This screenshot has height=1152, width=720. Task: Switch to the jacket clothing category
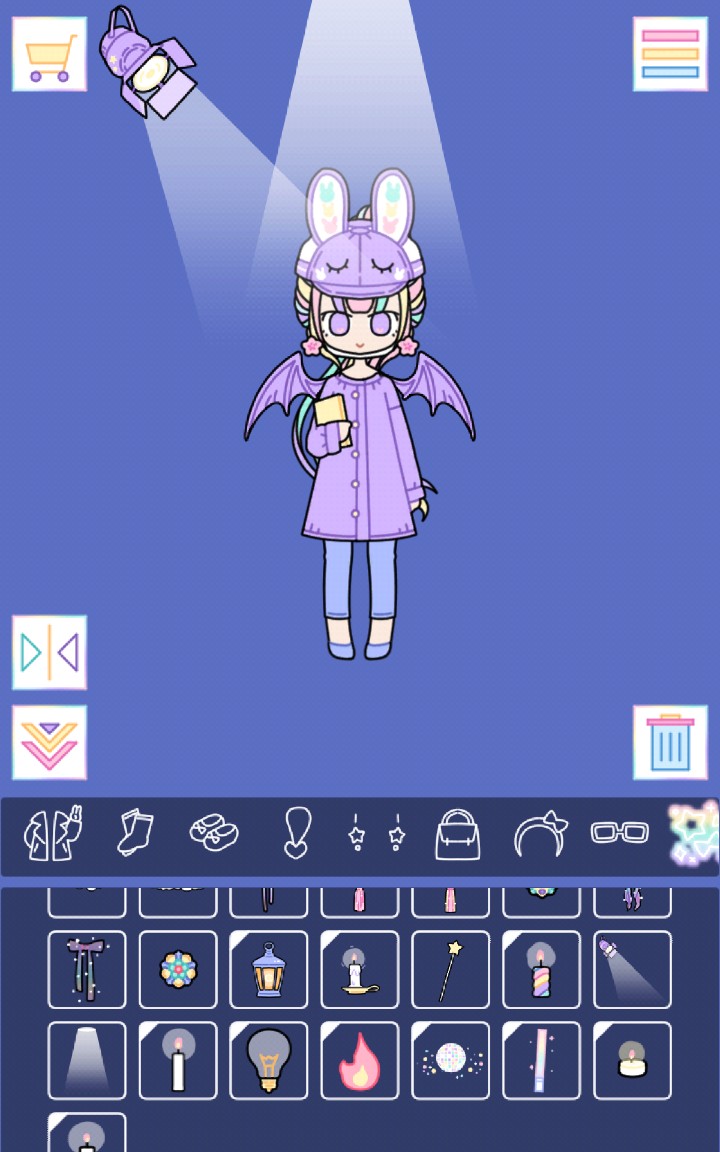point(52,832)
